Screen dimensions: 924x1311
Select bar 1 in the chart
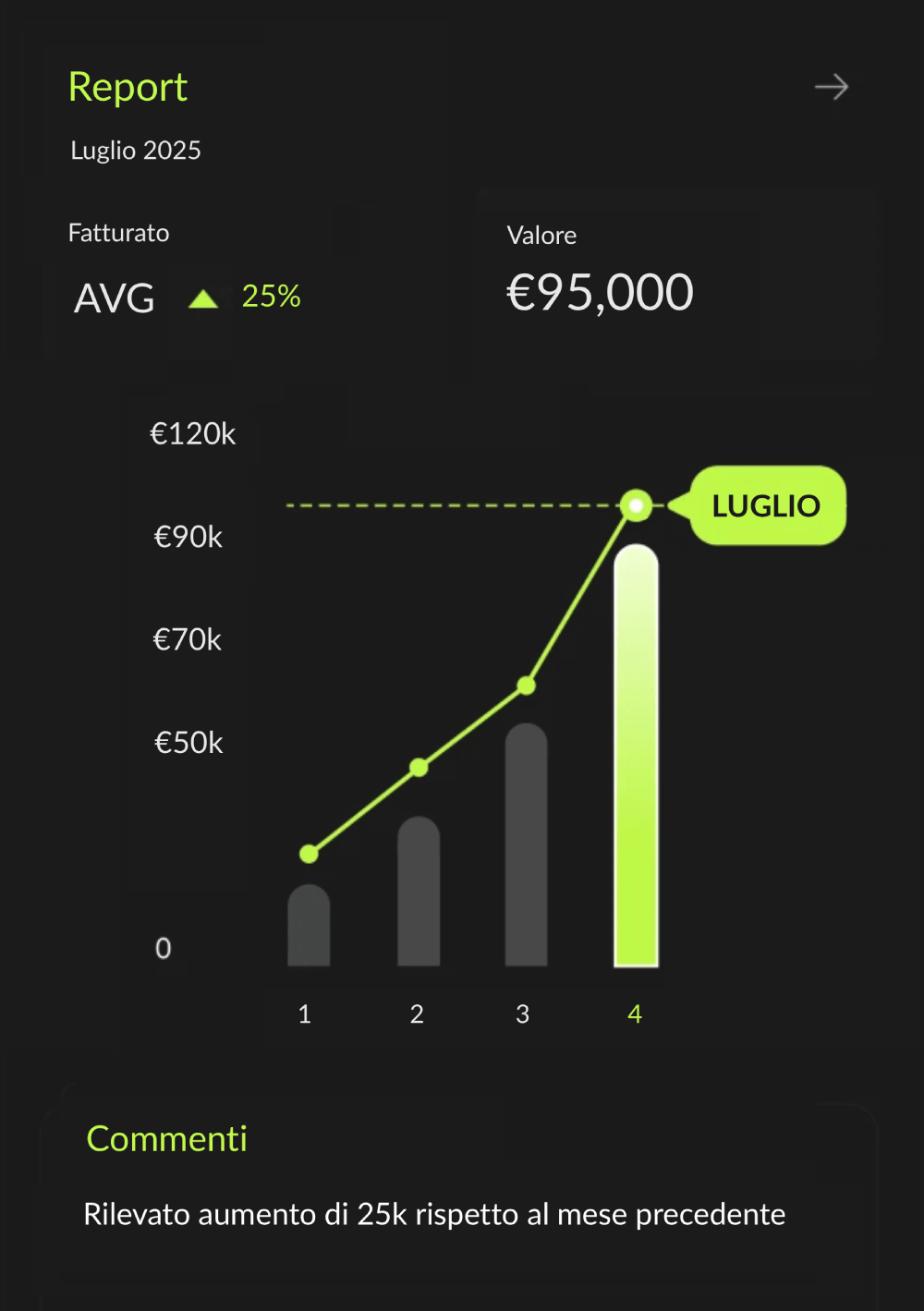tap(309, 927)
